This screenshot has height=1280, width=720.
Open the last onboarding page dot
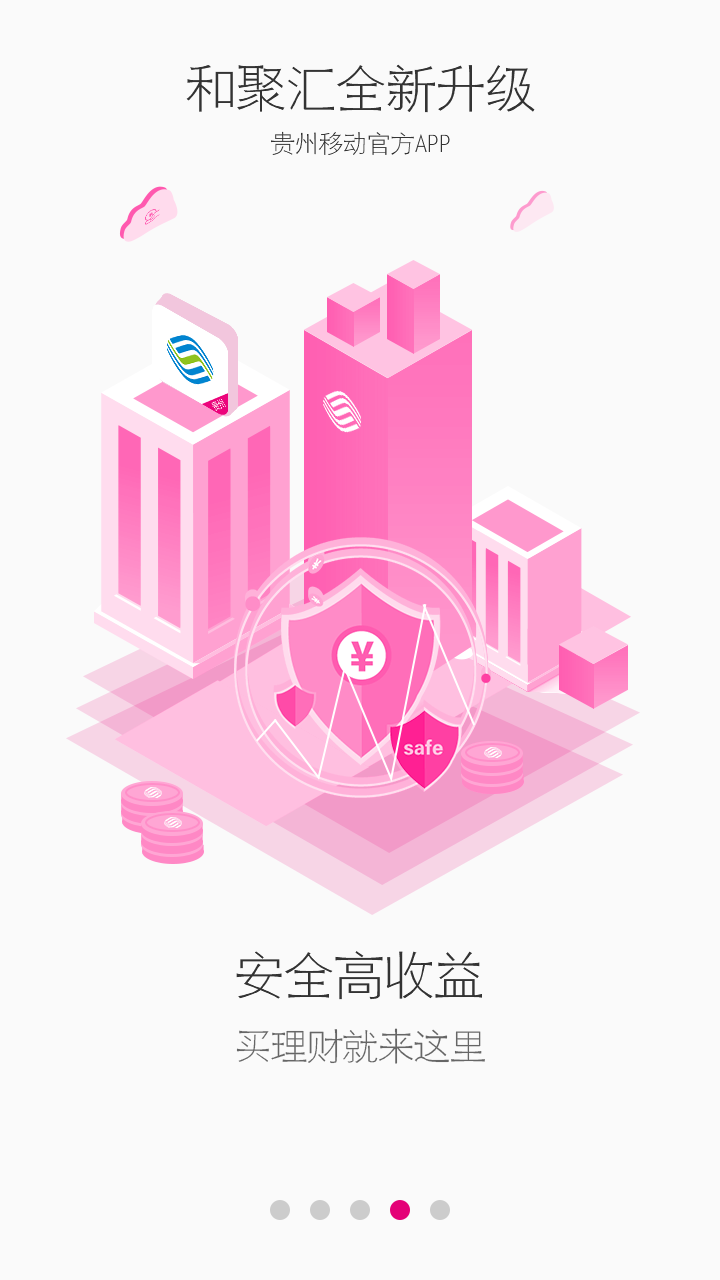[440, 1210]
